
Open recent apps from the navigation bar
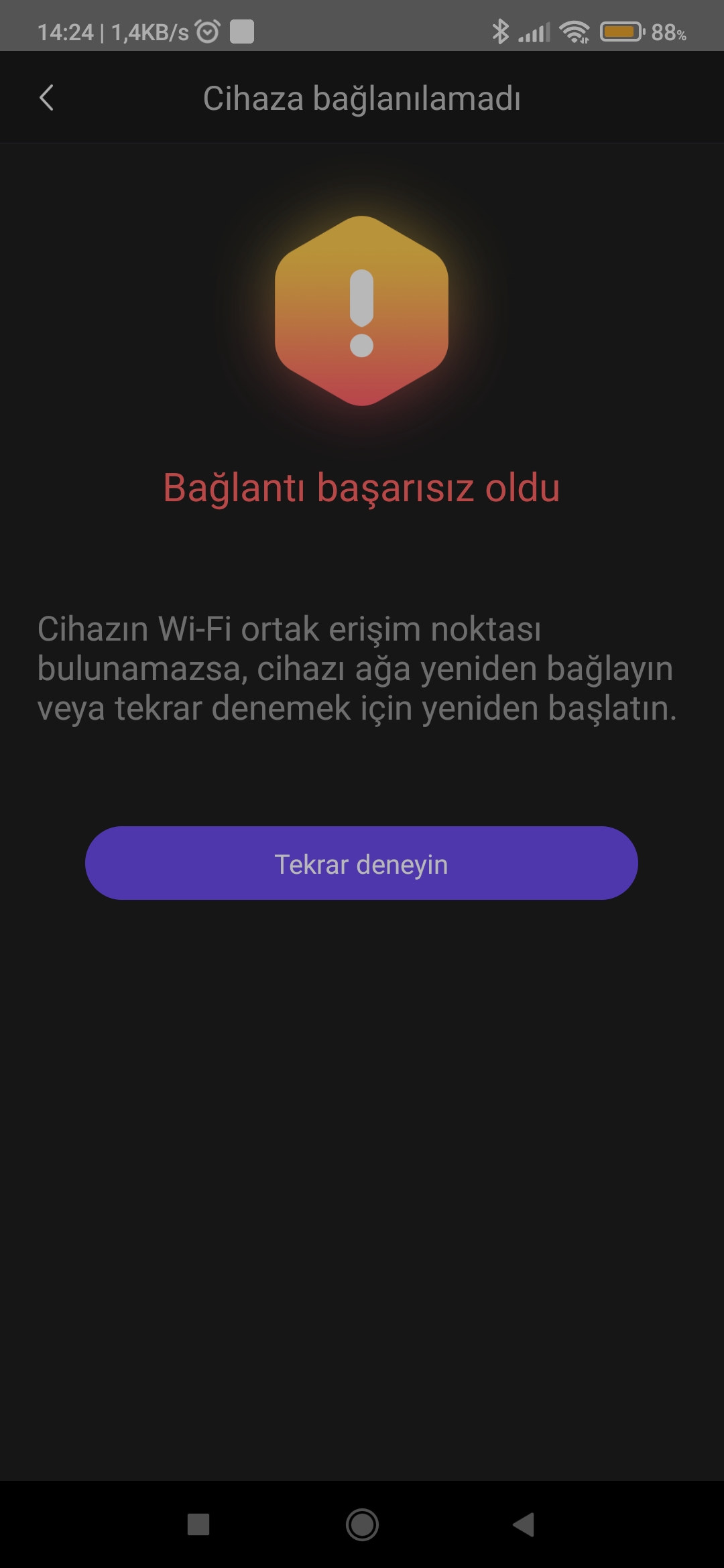pyautogui.click(x=198, y=1524)
